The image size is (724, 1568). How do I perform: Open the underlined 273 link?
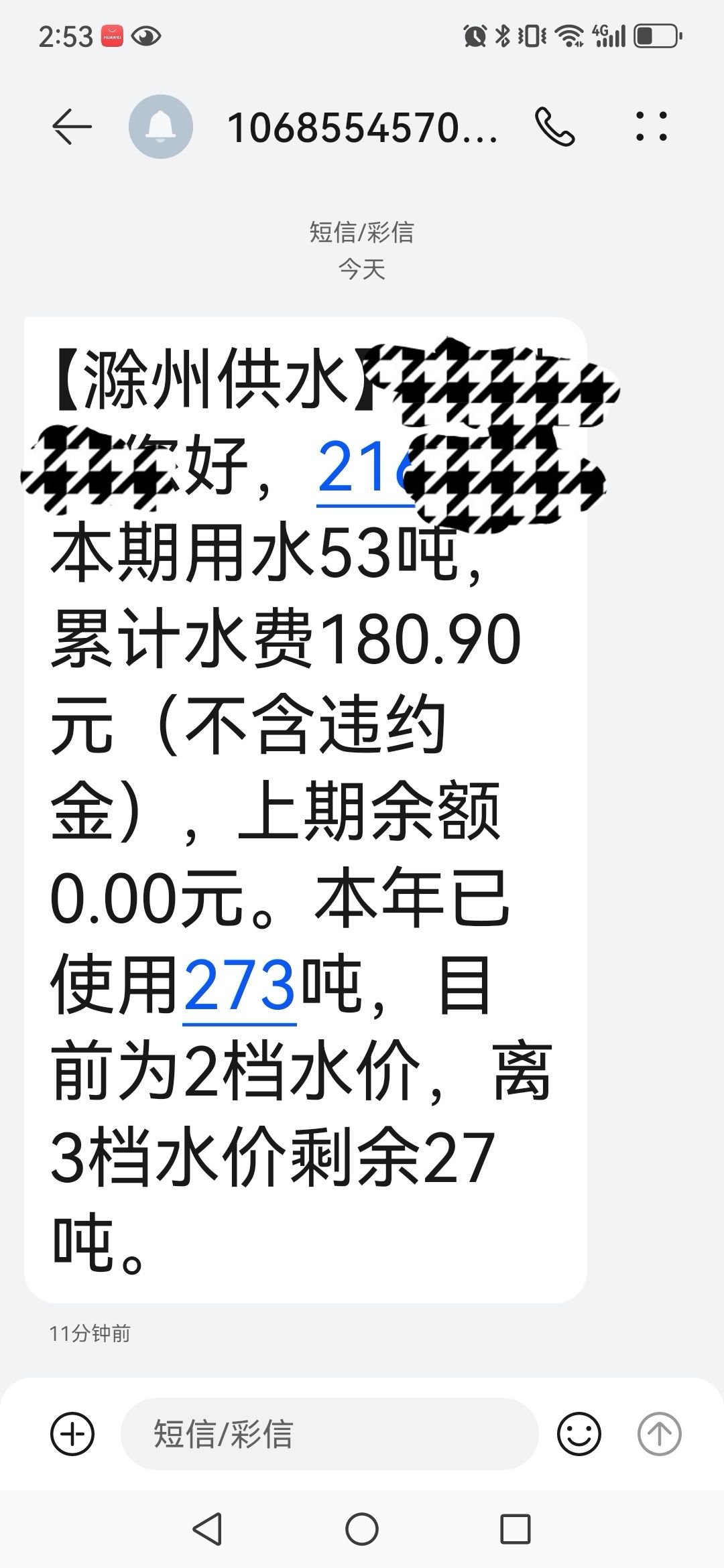[239, 985]
